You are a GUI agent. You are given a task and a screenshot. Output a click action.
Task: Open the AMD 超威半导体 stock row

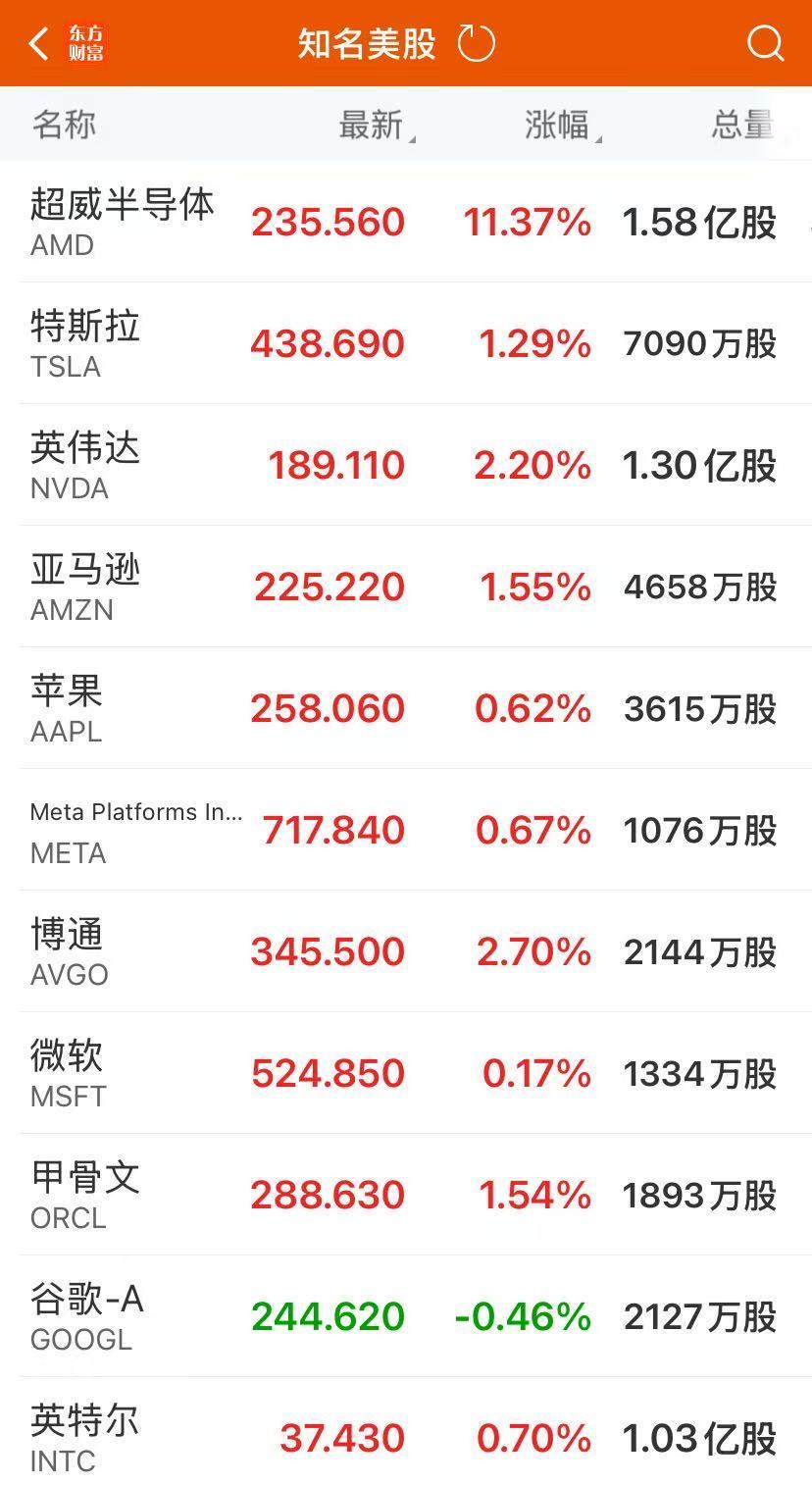[406, 222]
